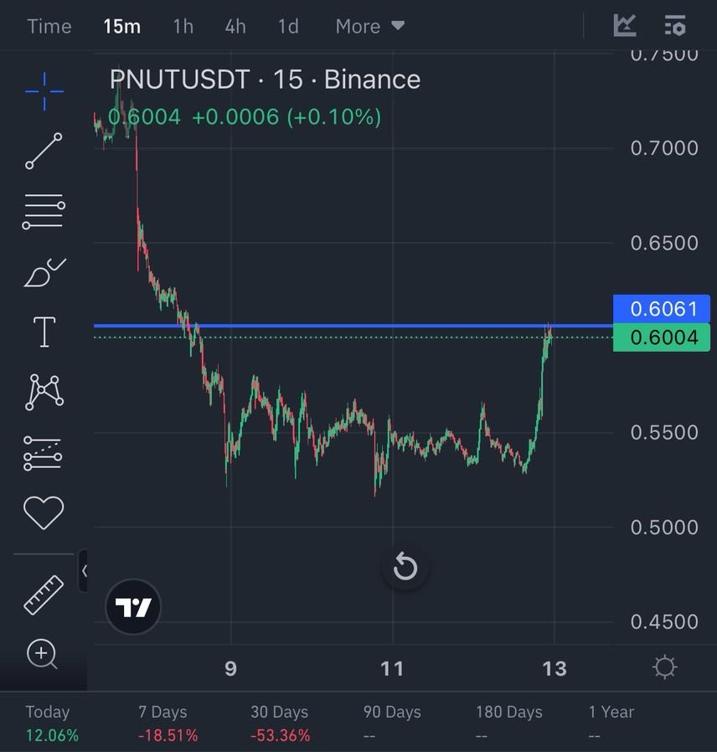Switch to the 1h timeframe
The width and height of the screenshot is (717, 752).
coord(183,26)
